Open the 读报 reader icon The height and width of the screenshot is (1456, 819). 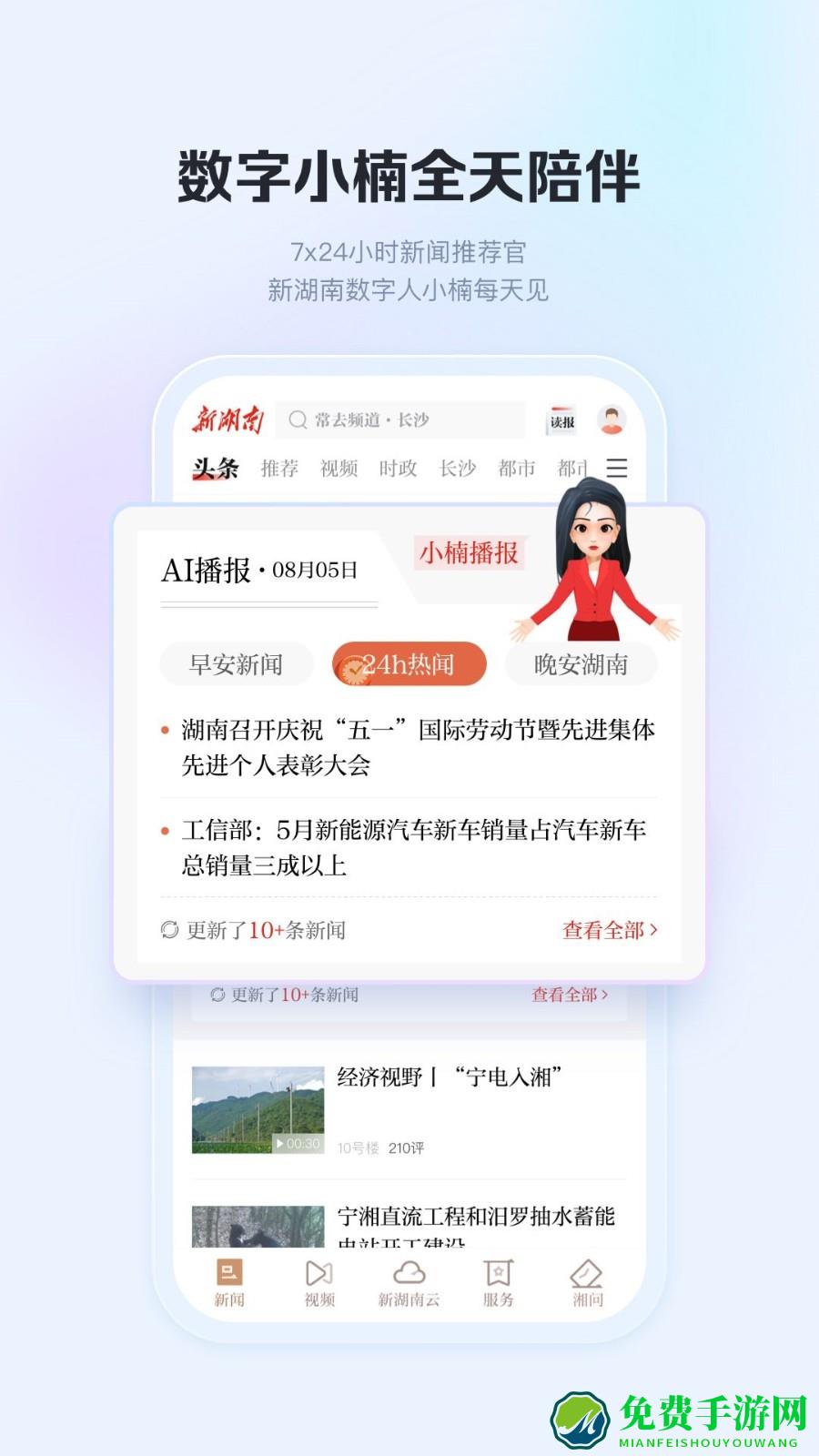point(564,420)
